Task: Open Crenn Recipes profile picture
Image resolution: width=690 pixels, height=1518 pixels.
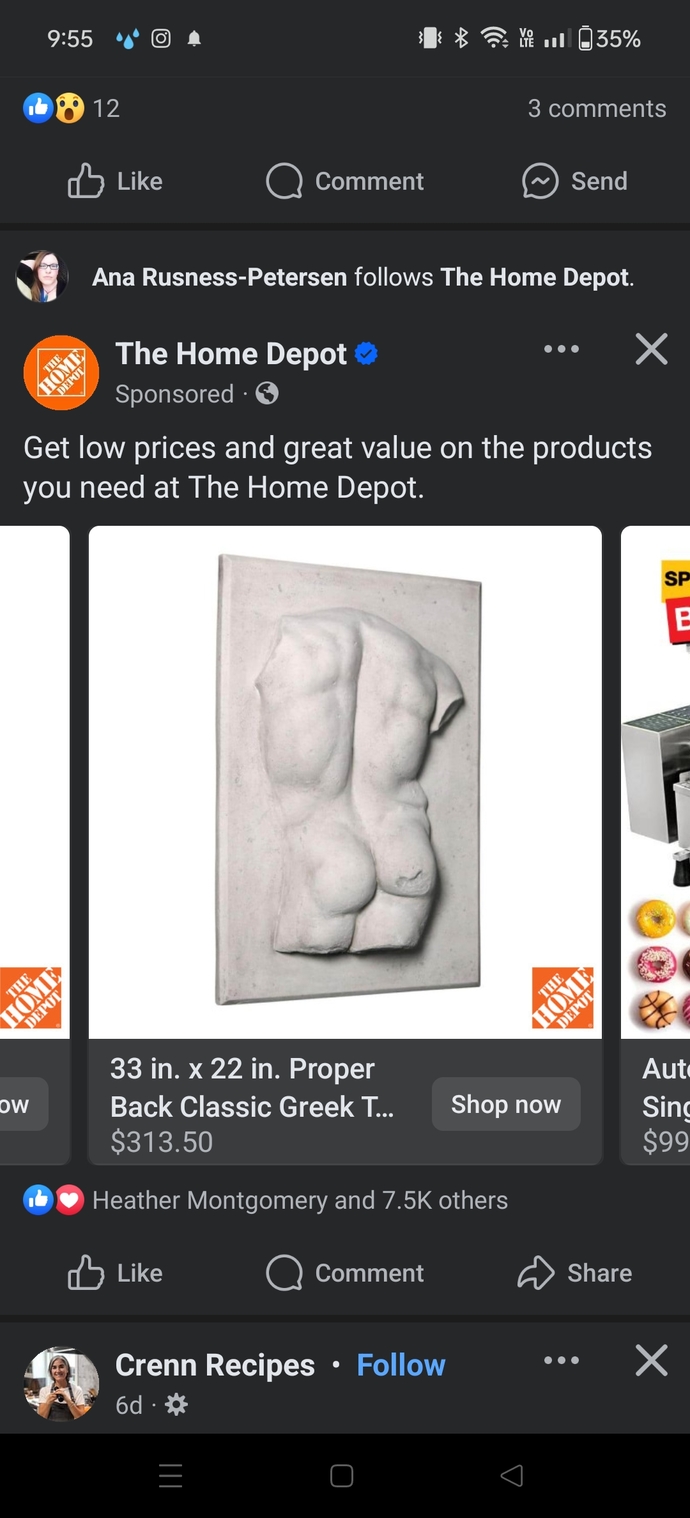Action: tap(61, 1383)
